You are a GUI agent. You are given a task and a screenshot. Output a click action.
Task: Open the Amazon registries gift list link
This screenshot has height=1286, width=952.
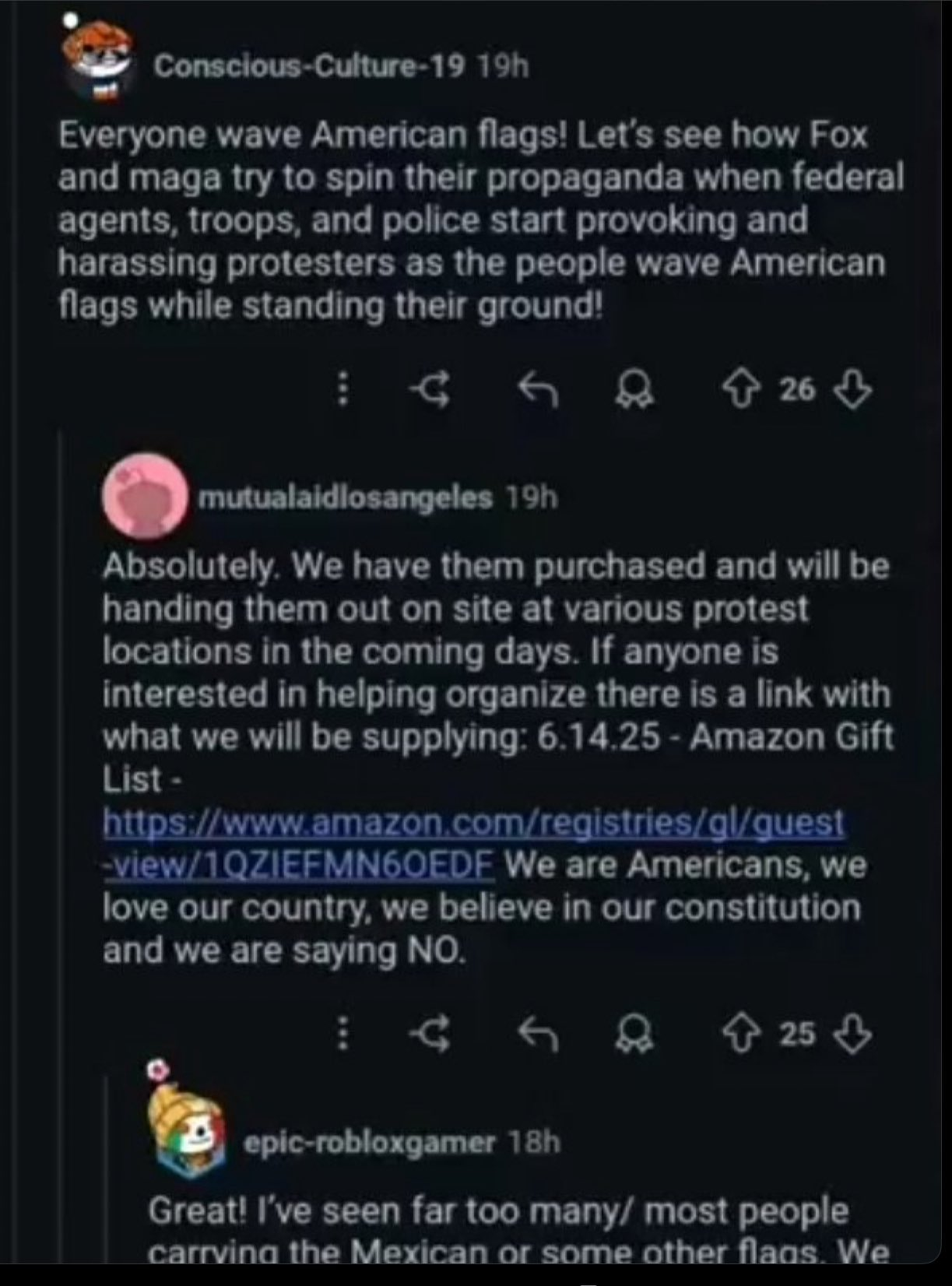click(x=474, y=842)
